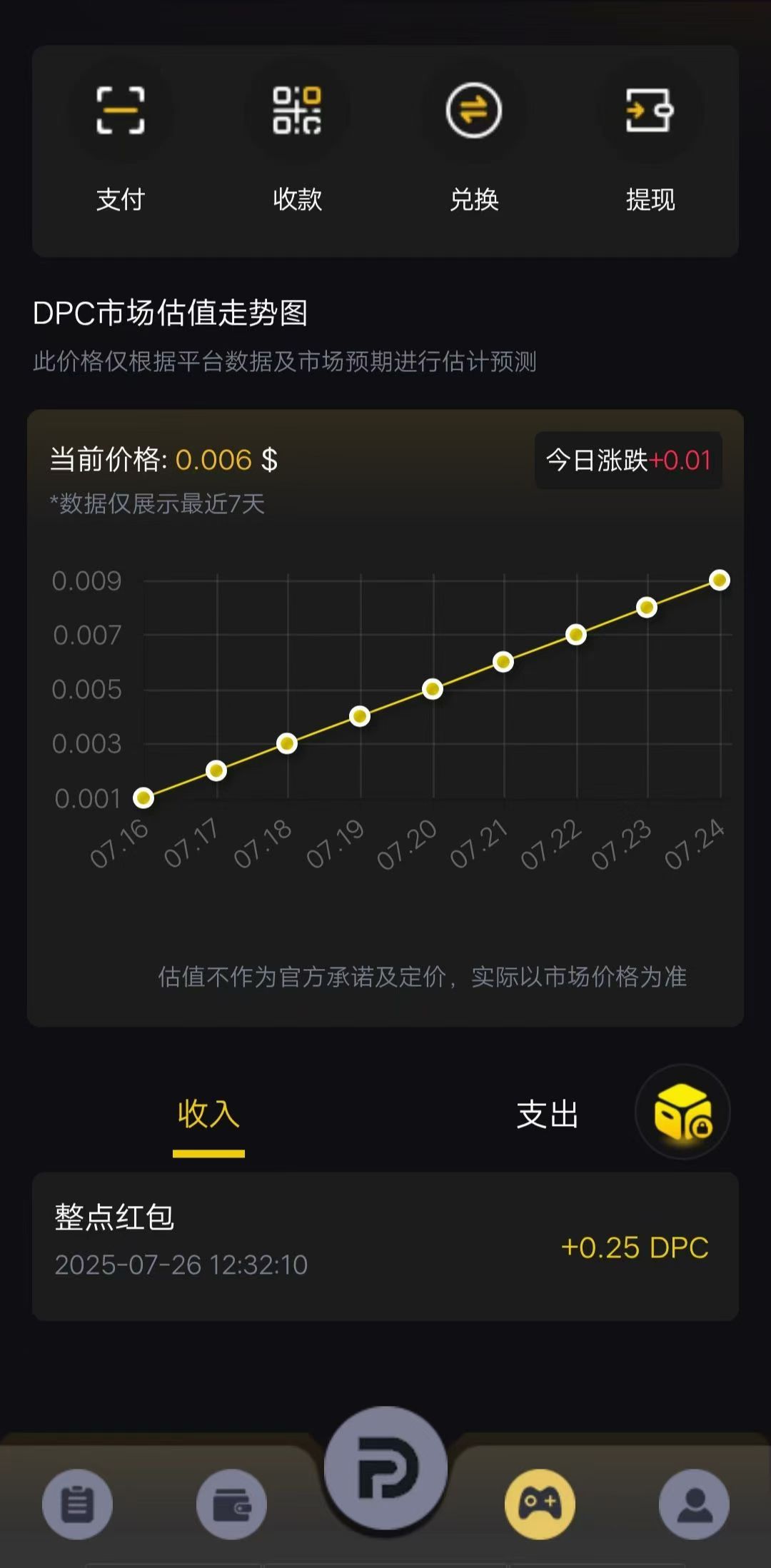Open the wallet tab
The image size is (771, 1568).
tap(231, 1504)
